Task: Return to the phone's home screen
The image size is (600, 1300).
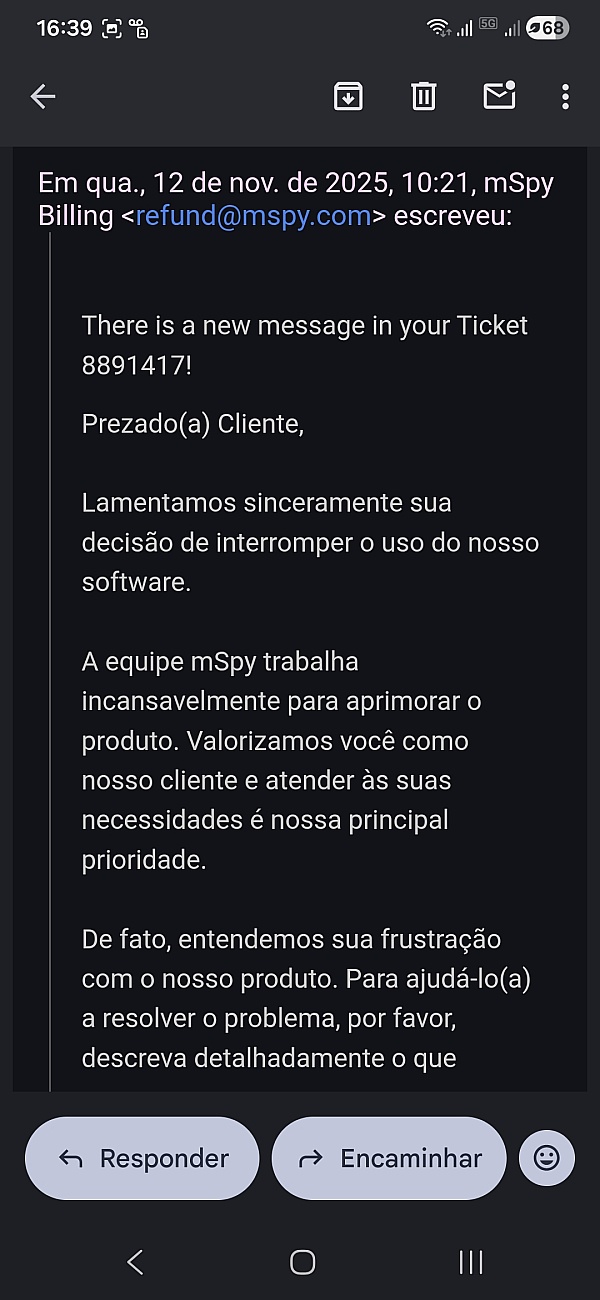Action: pyautogui.click(x=302, y=1262)
